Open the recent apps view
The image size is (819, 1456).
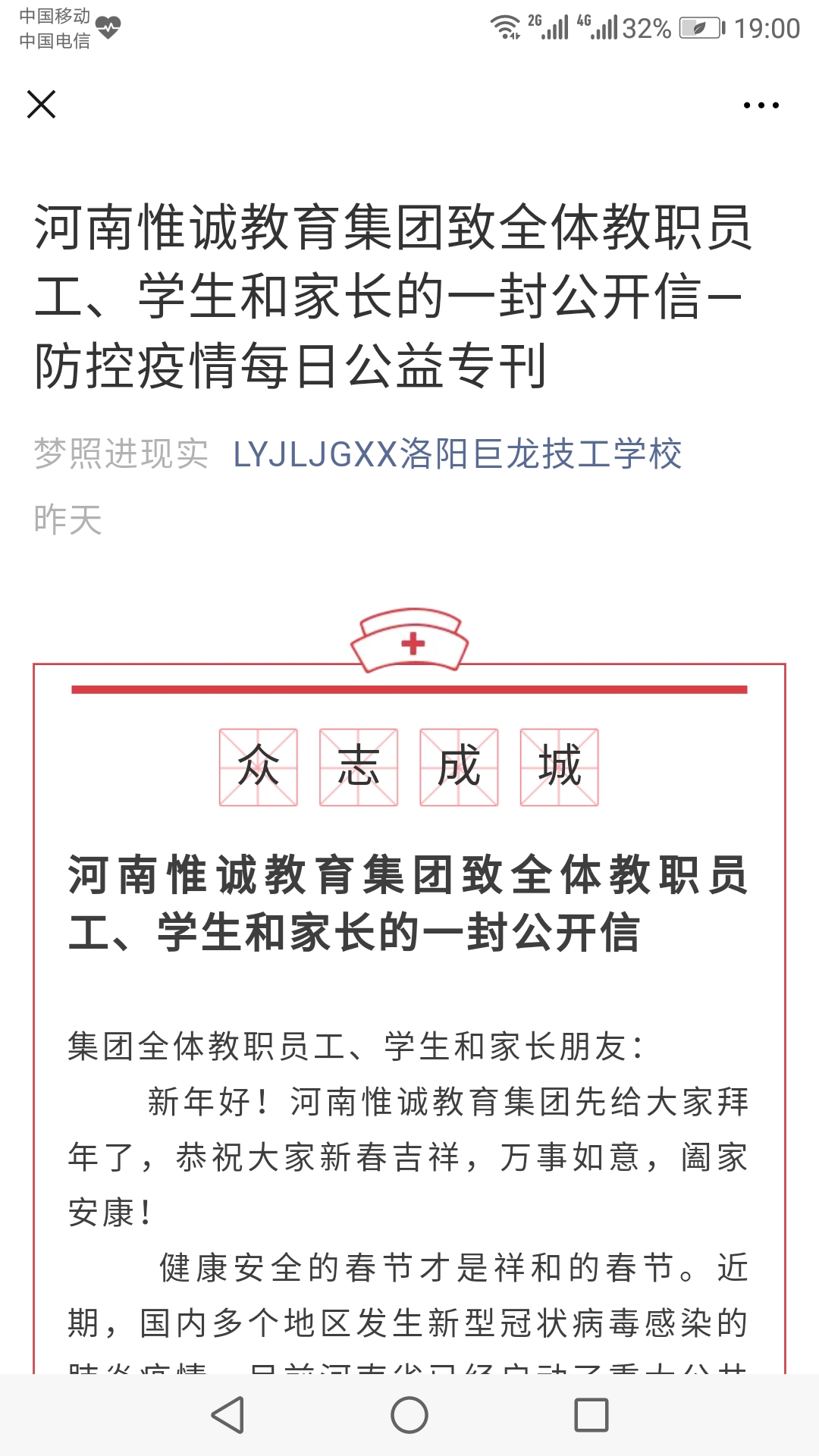point(591,1415)
